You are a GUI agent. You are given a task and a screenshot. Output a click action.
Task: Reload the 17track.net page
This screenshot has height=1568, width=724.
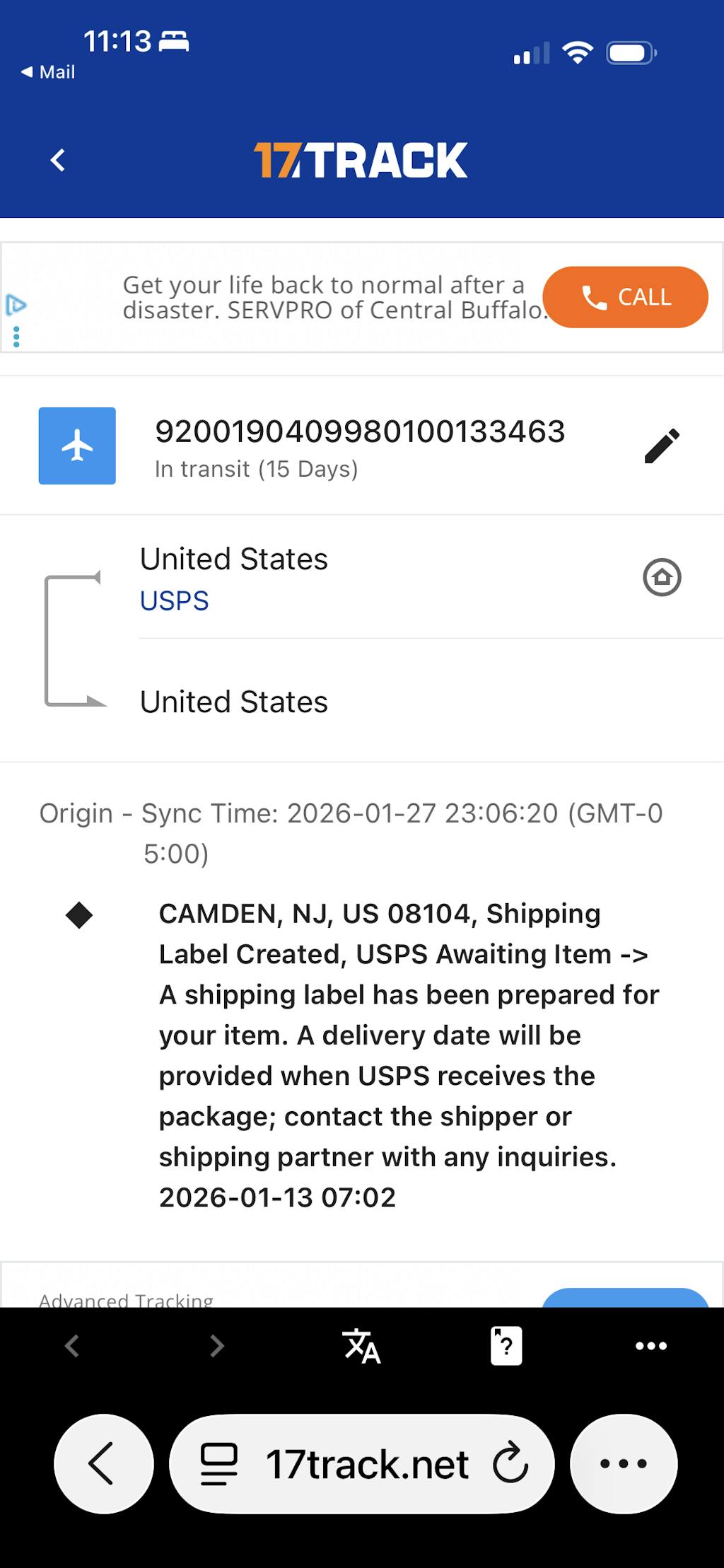[510, 1464]
